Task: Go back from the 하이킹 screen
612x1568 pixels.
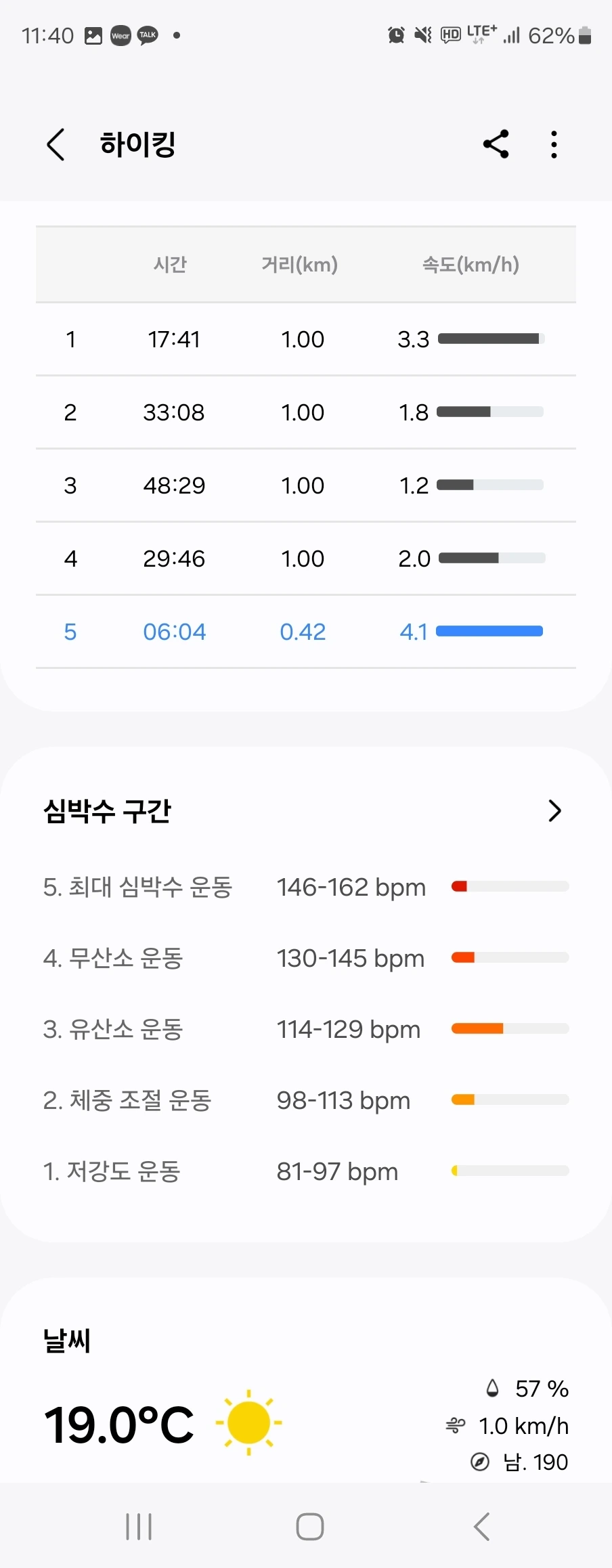Action: (x=56, y=144)
